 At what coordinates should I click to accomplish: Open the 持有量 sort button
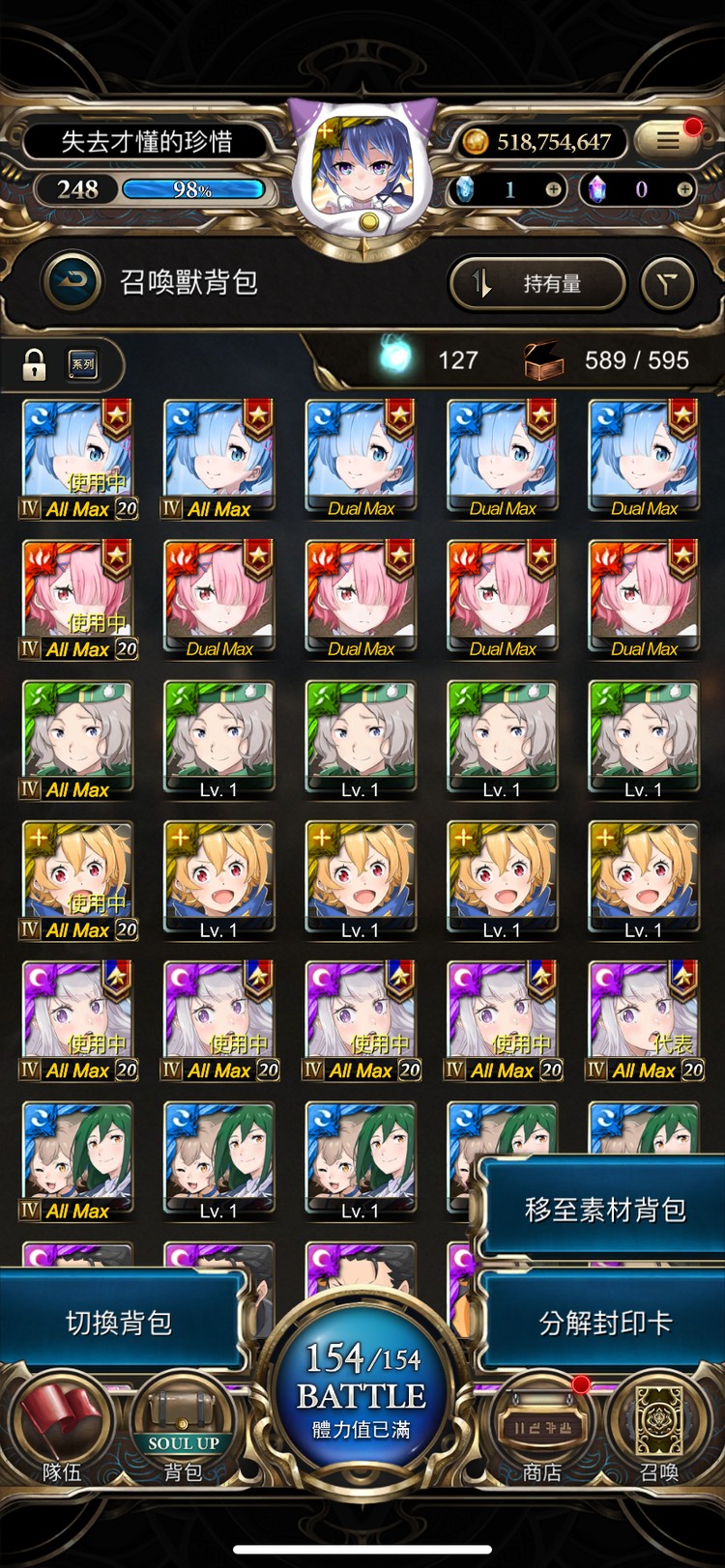pyautogui.click(x=537, y=283)
